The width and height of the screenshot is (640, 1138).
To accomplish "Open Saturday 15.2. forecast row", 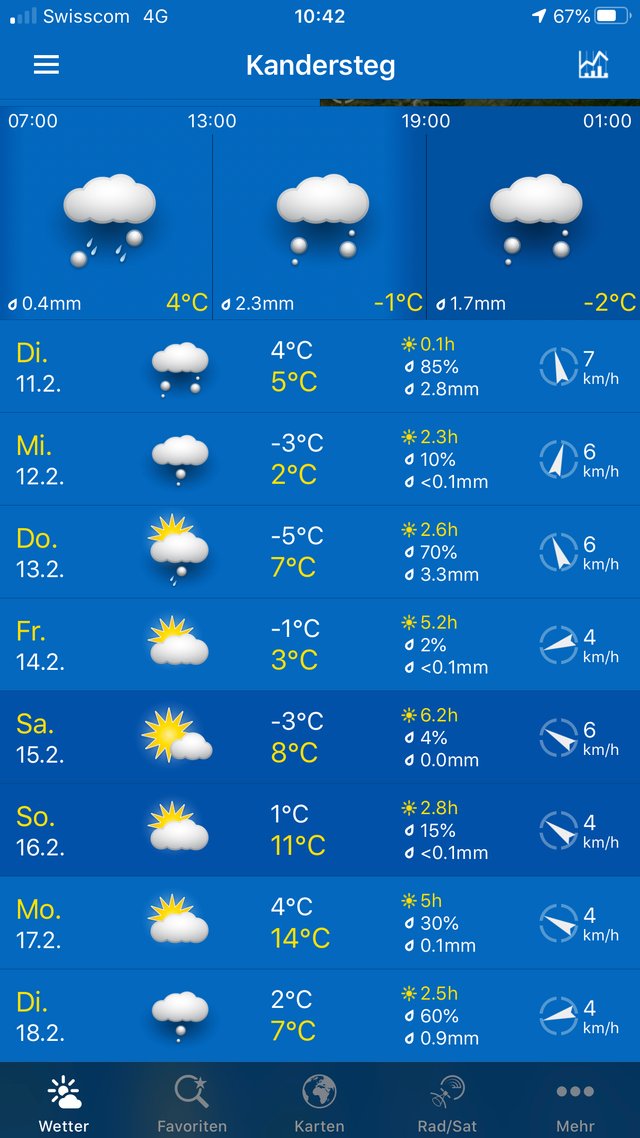I will pos(320,737).
